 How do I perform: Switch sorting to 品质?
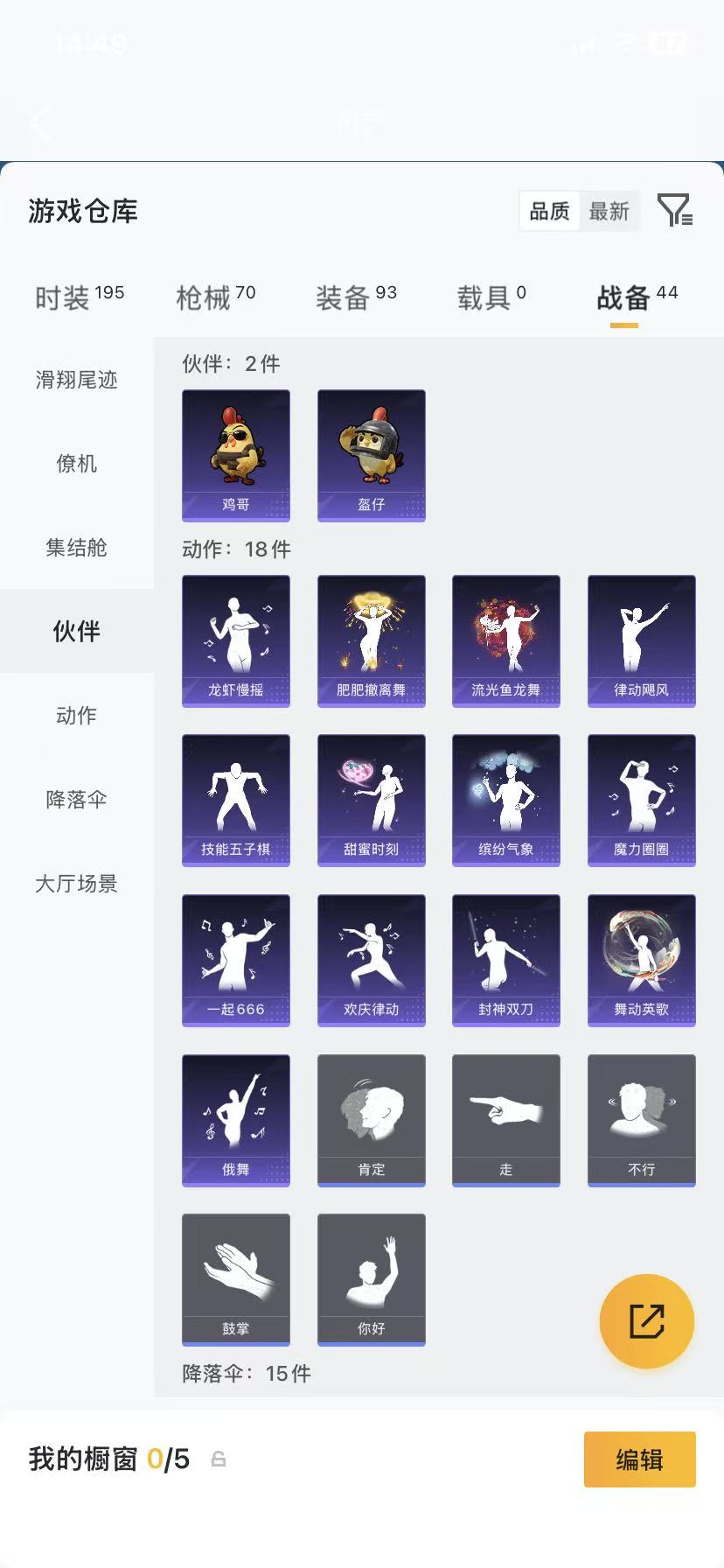pyautogui.click(x=548, y=211)
